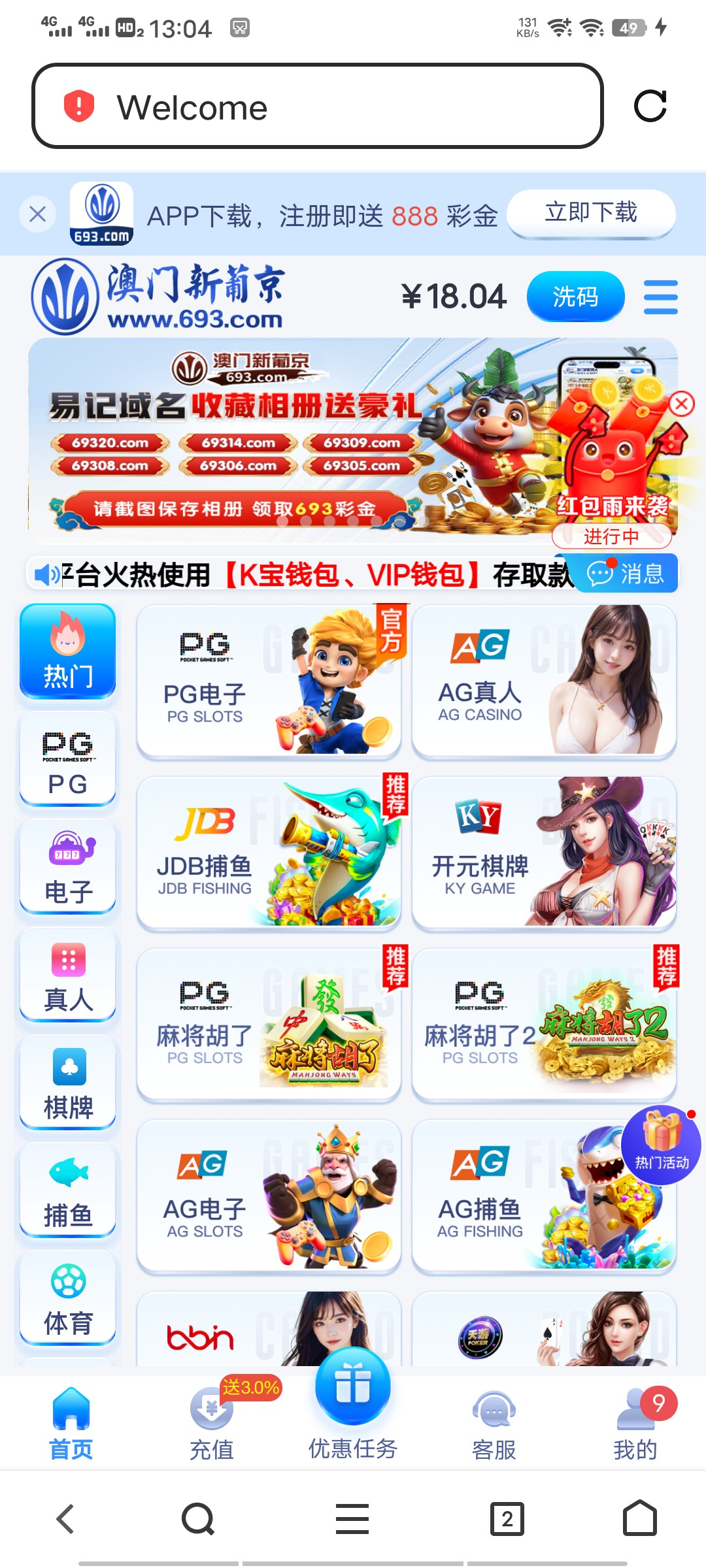This screenshot has height=1568, width=706.
Task: Dismiss the APP下载 banner
Action: [x=38, y=214]
